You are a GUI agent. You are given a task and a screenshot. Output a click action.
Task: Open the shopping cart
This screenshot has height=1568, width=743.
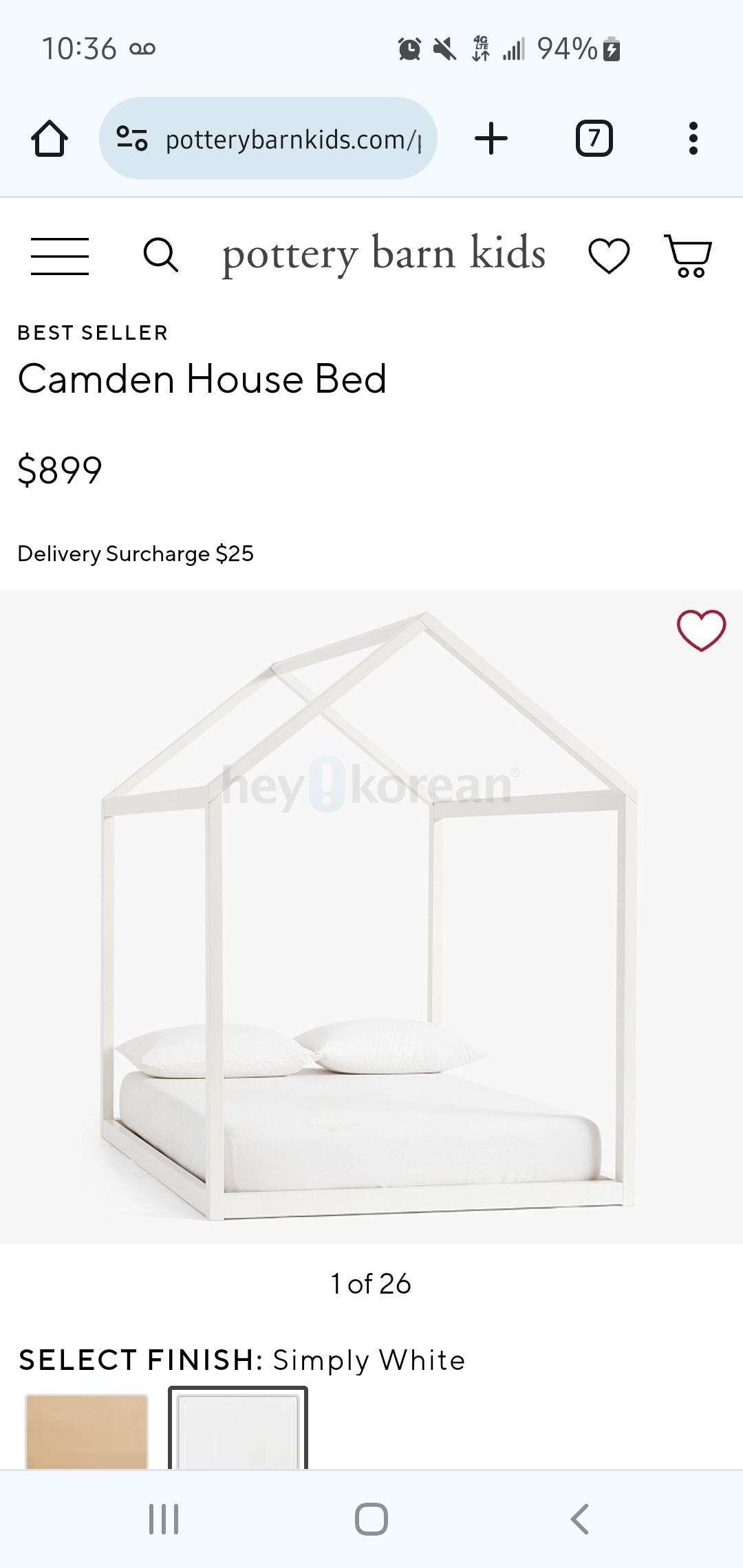coord(688,256)
